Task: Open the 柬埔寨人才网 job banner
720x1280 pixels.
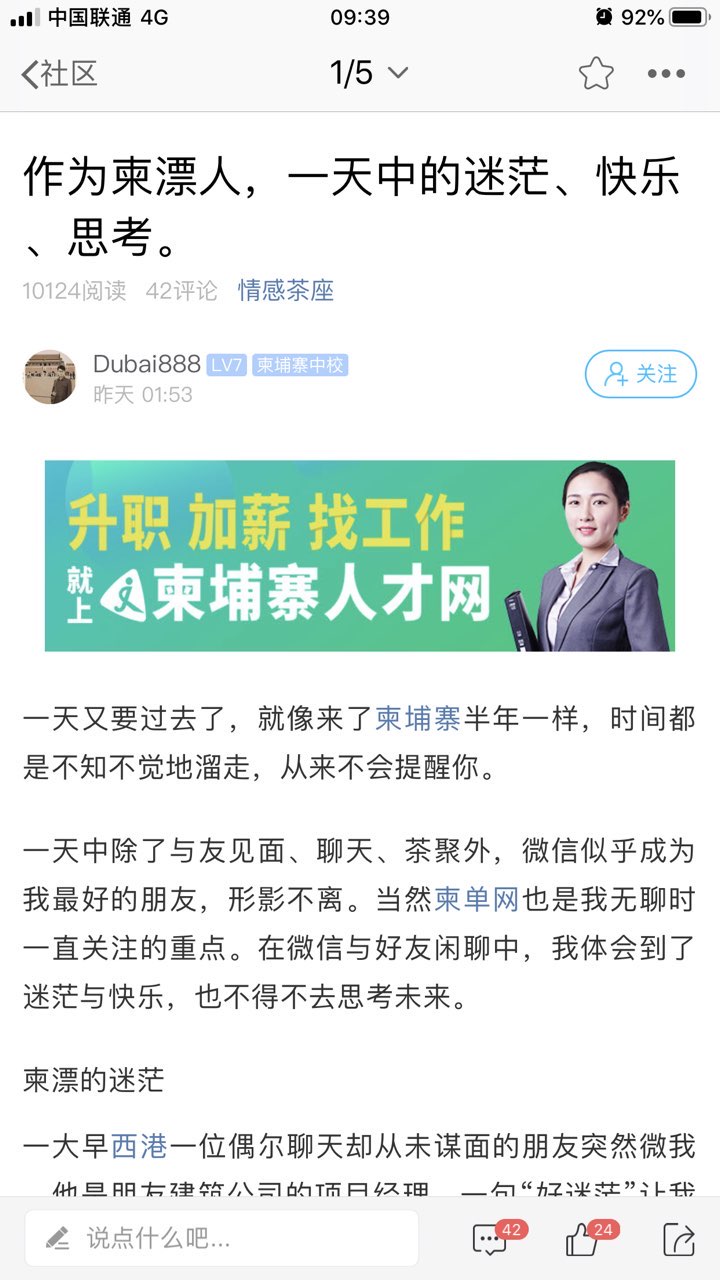Action: (x=360, y=555)
